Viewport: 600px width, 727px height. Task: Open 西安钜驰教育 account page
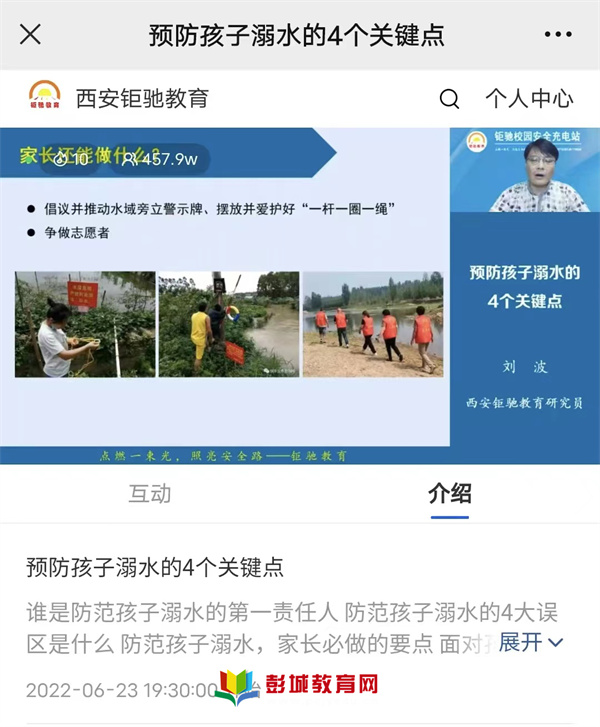click(x=141, y=98)
